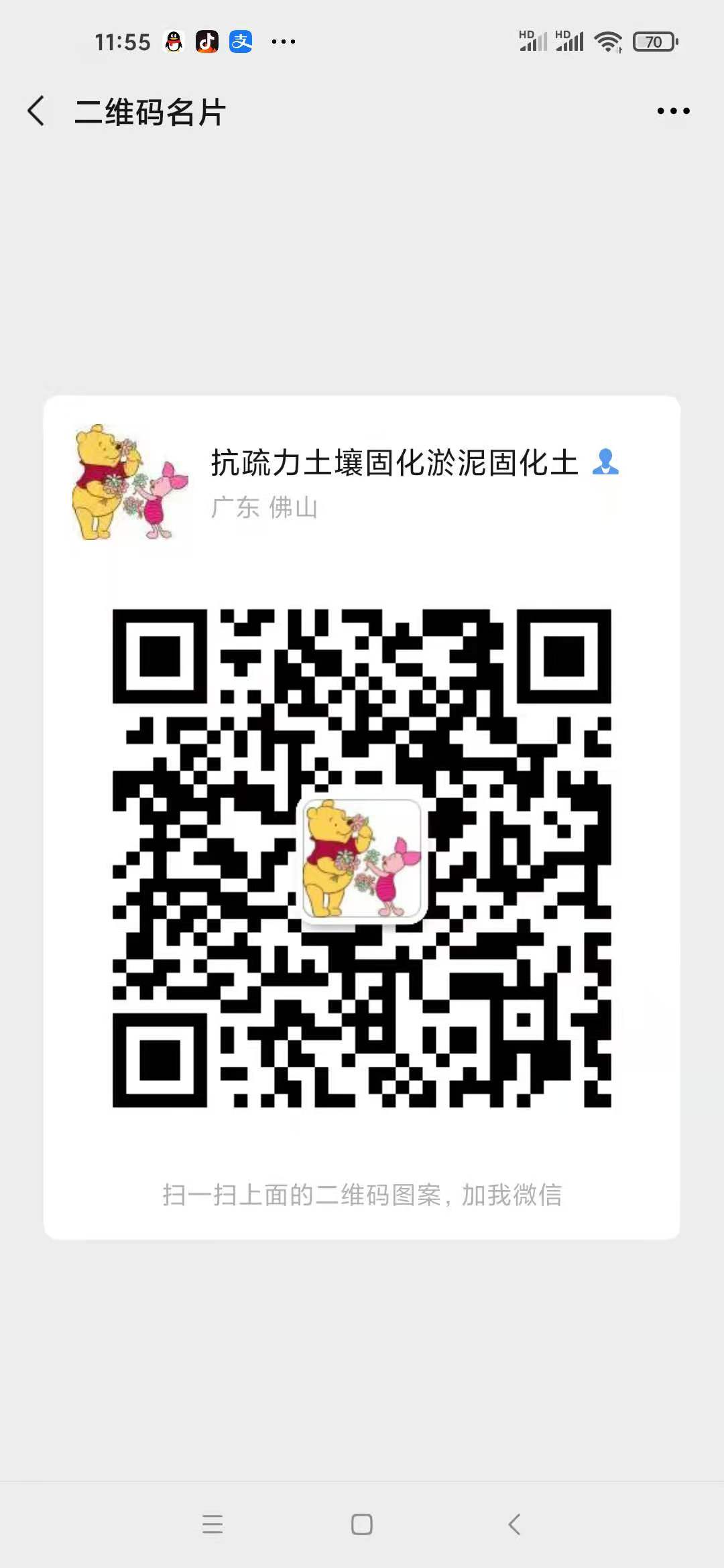Tap the system back arrow at the bottom
724x1568 pixels.
pyautogui.click(x=514, y=1524)
